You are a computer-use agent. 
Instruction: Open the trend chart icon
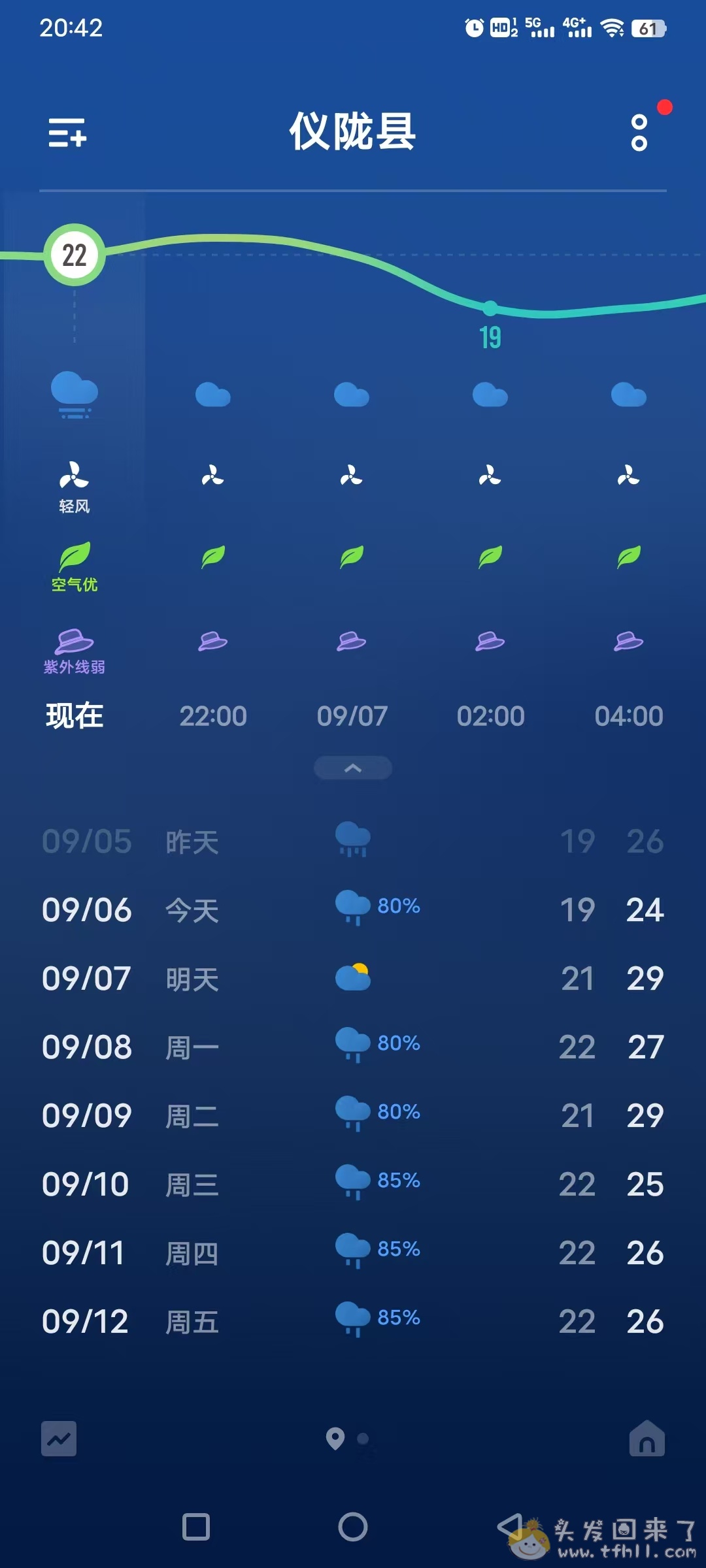click(x=59, y=1439)
